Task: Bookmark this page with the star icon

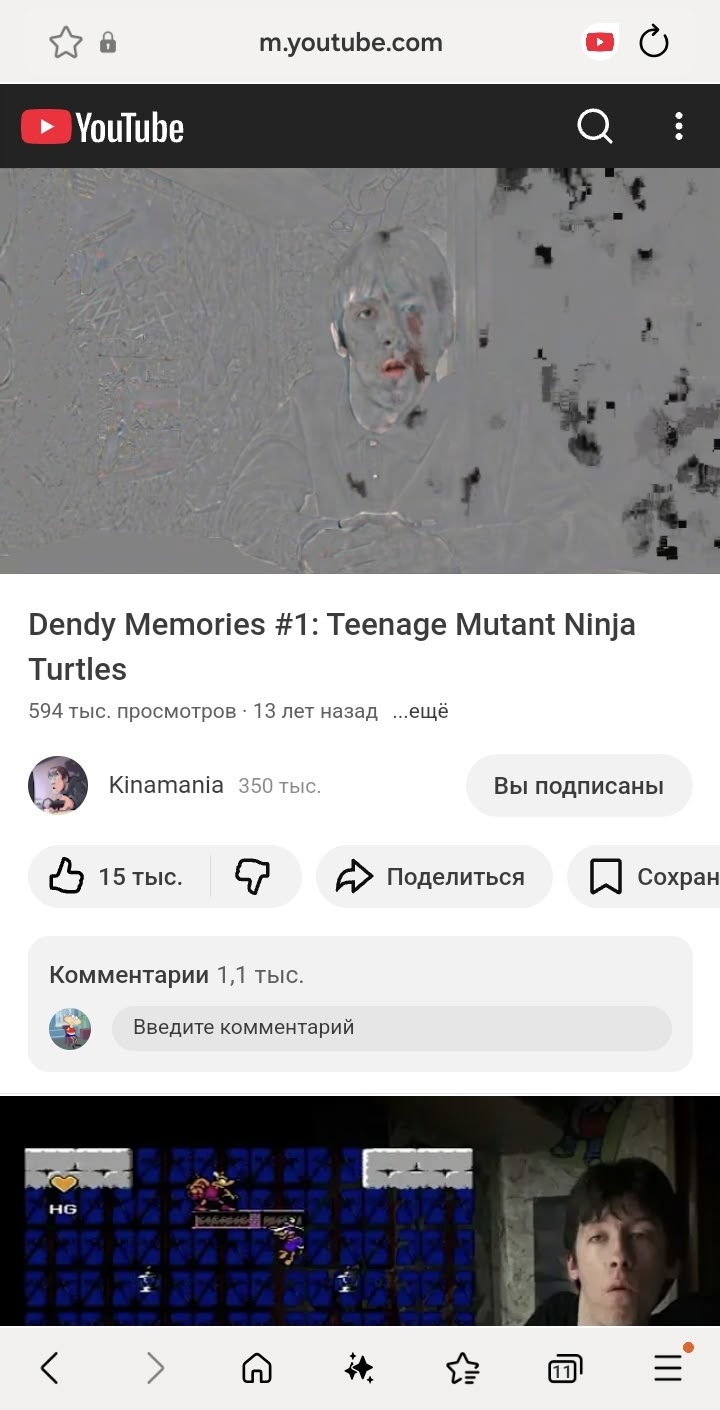Action: pos(66,42)
